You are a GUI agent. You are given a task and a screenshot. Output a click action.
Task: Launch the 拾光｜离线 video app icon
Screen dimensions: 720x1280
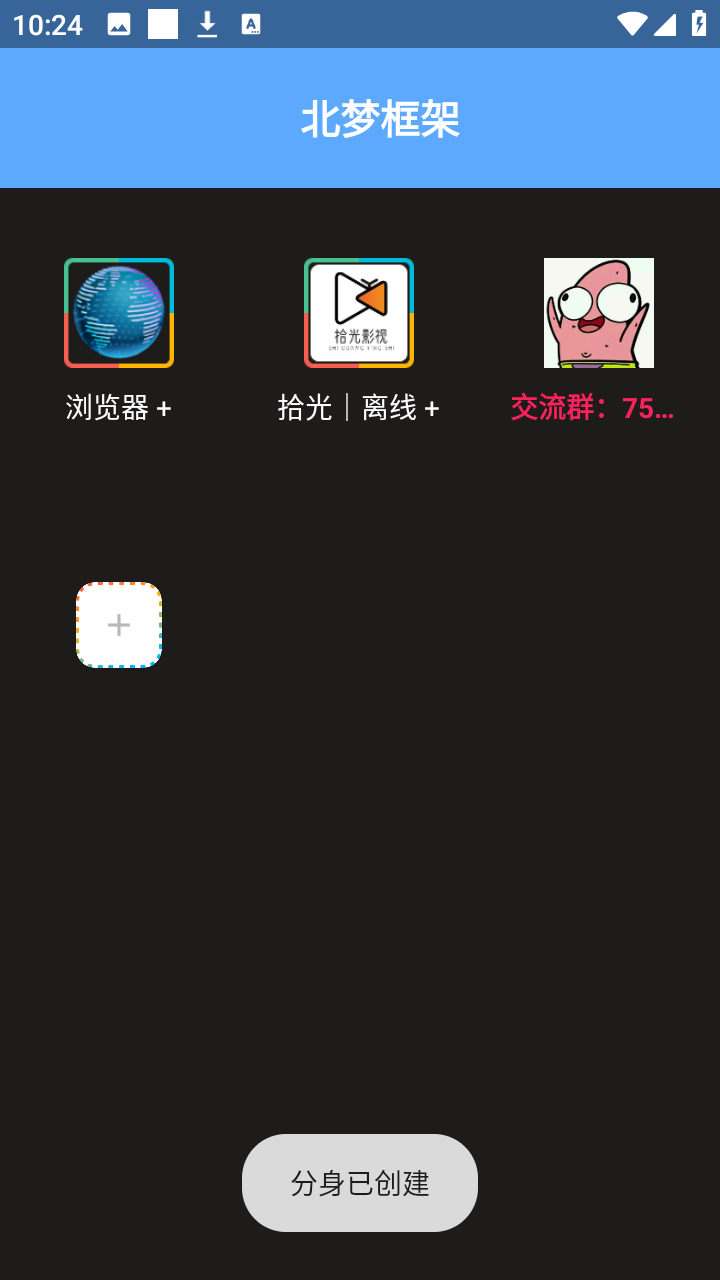click(359, 313)
